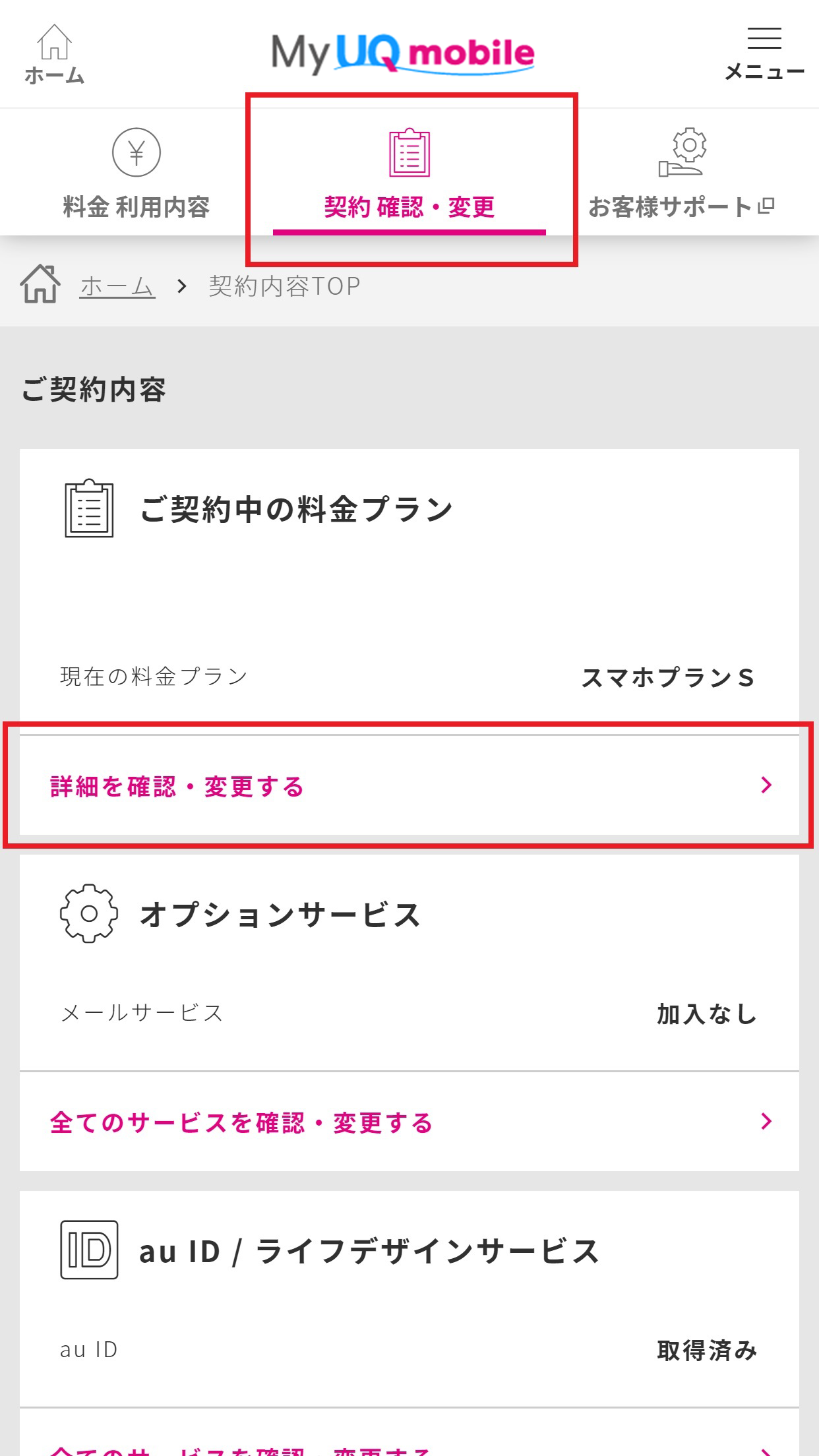Open the お客様サポート tab
This screenshot has height=1456, width=819.
pos(682,173)
